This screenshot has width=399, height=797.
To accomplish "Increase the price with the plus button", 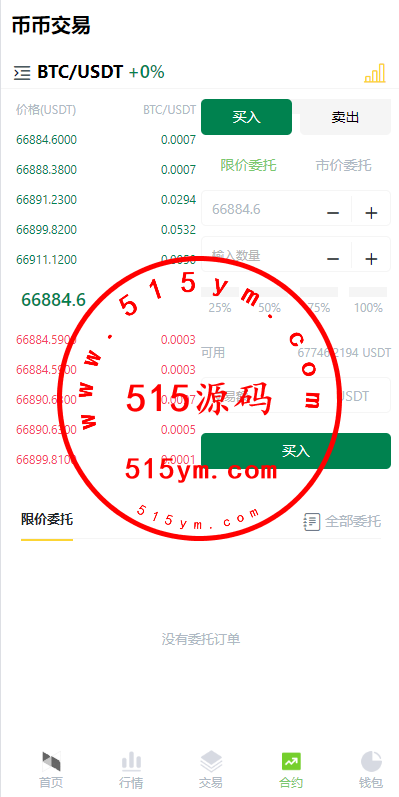I will 372,212.
